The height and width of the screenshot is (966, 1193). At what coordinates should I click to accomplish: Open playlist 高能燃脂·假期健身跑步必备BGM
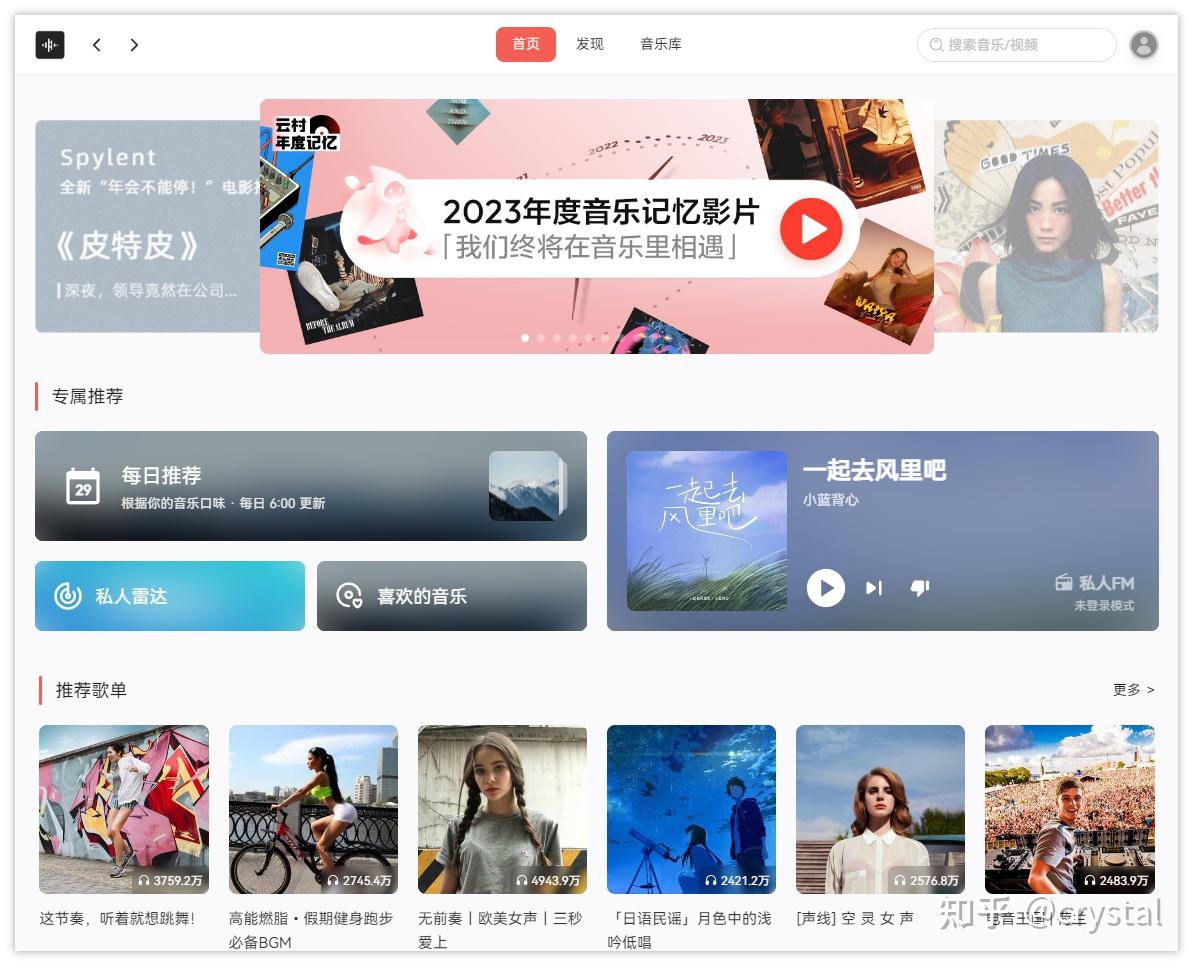313,809
